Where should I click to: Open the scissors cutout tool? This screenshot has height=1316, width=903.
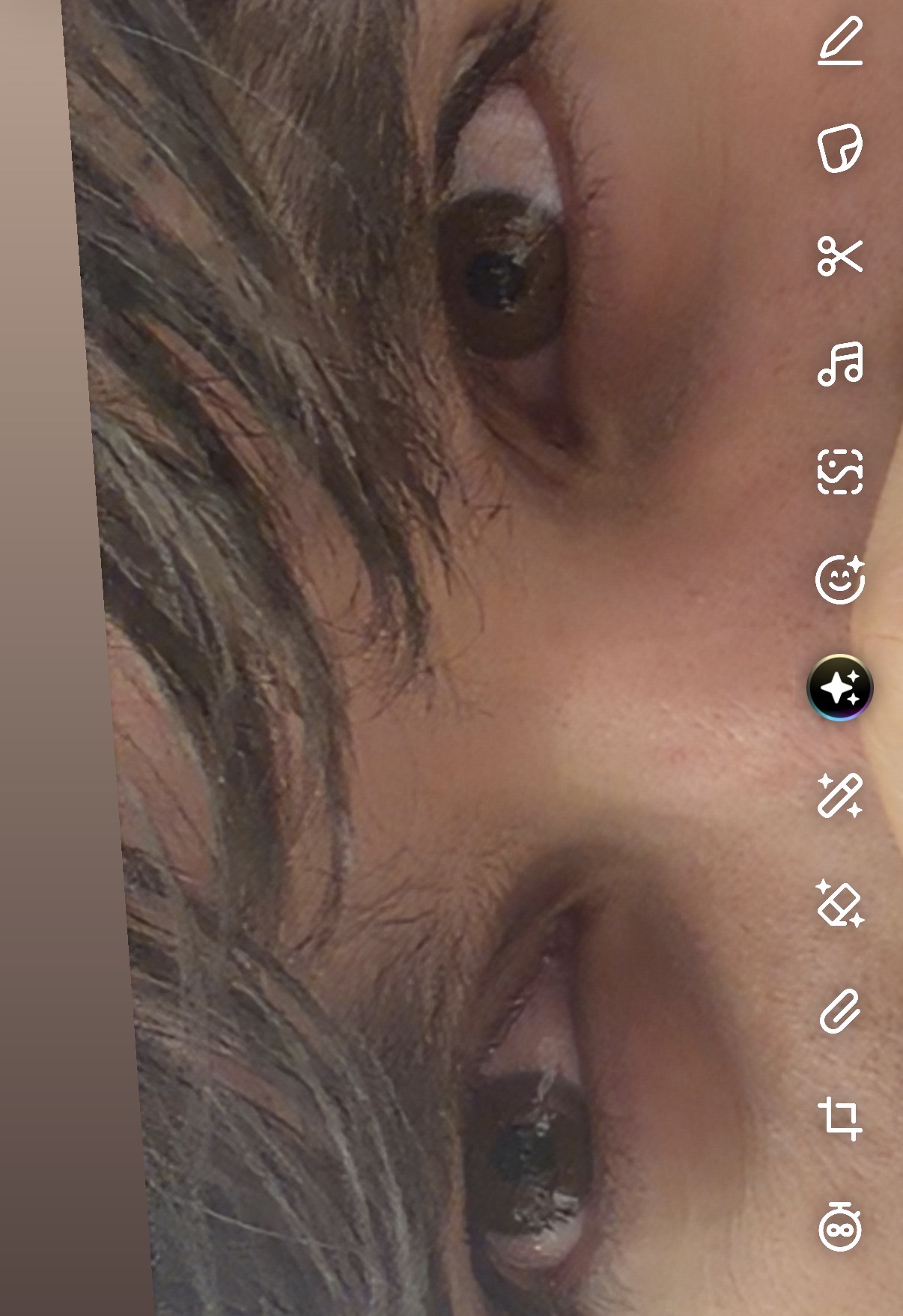840,256
